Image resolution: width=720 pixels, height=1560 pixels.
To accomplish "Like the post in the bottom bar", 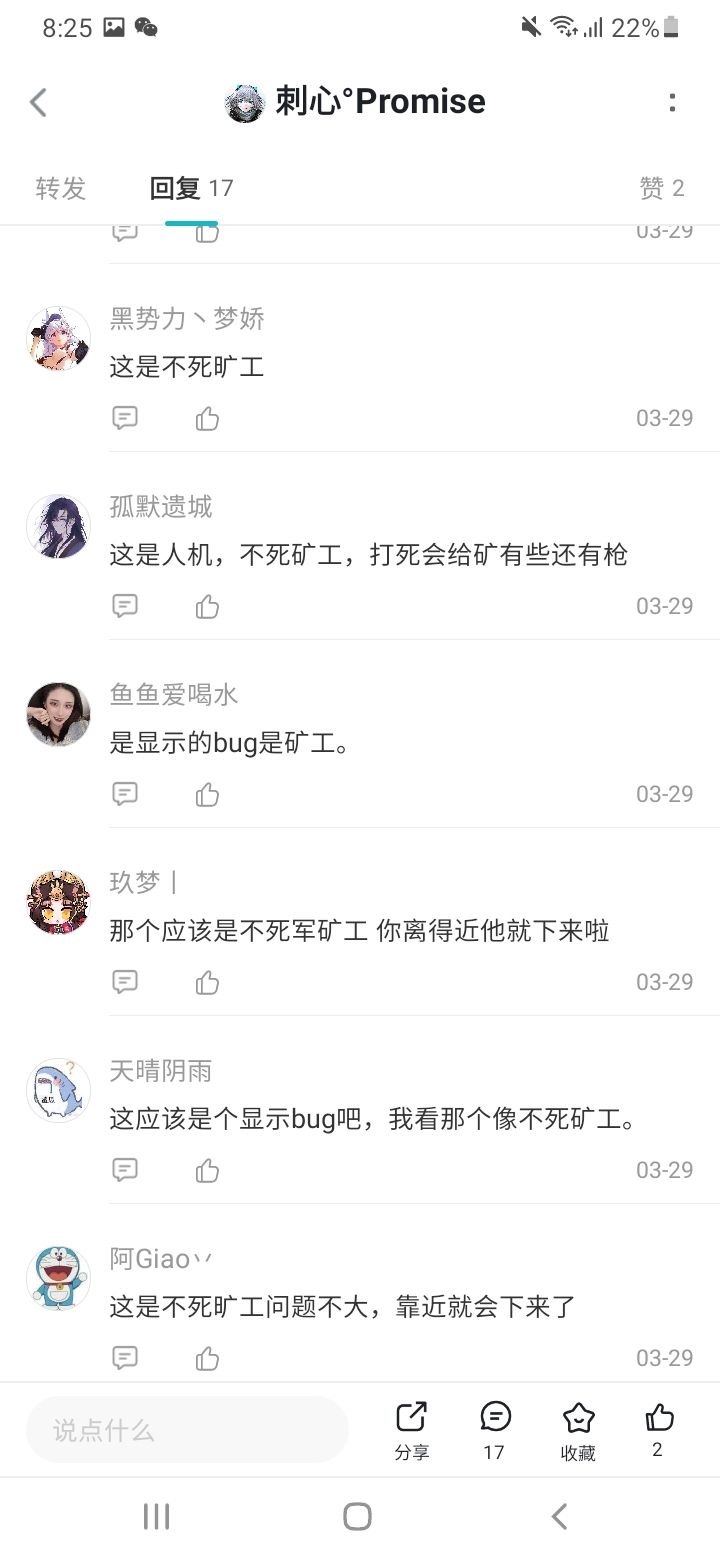I will [x=658, y=1428].
